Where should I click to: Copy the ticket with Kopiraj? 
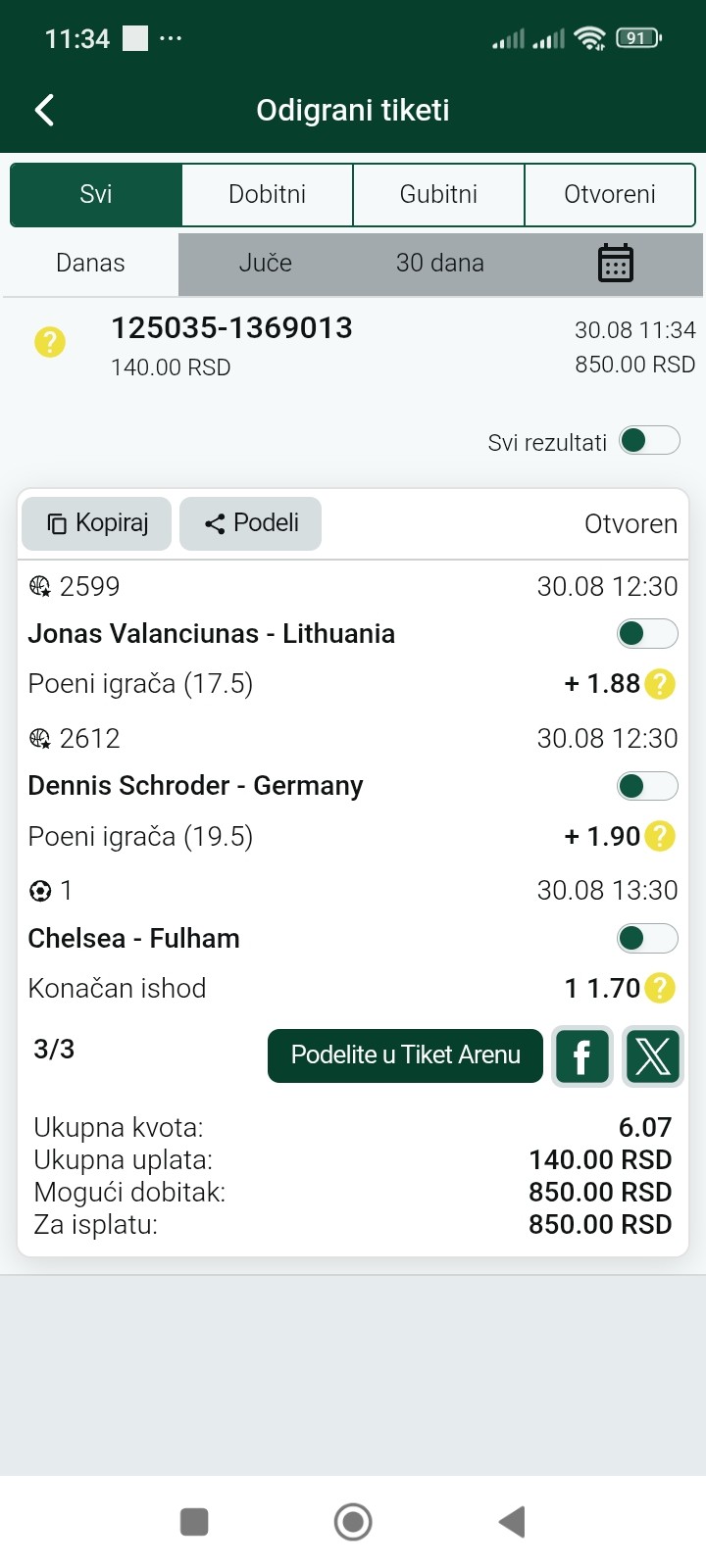click(97, 523)
